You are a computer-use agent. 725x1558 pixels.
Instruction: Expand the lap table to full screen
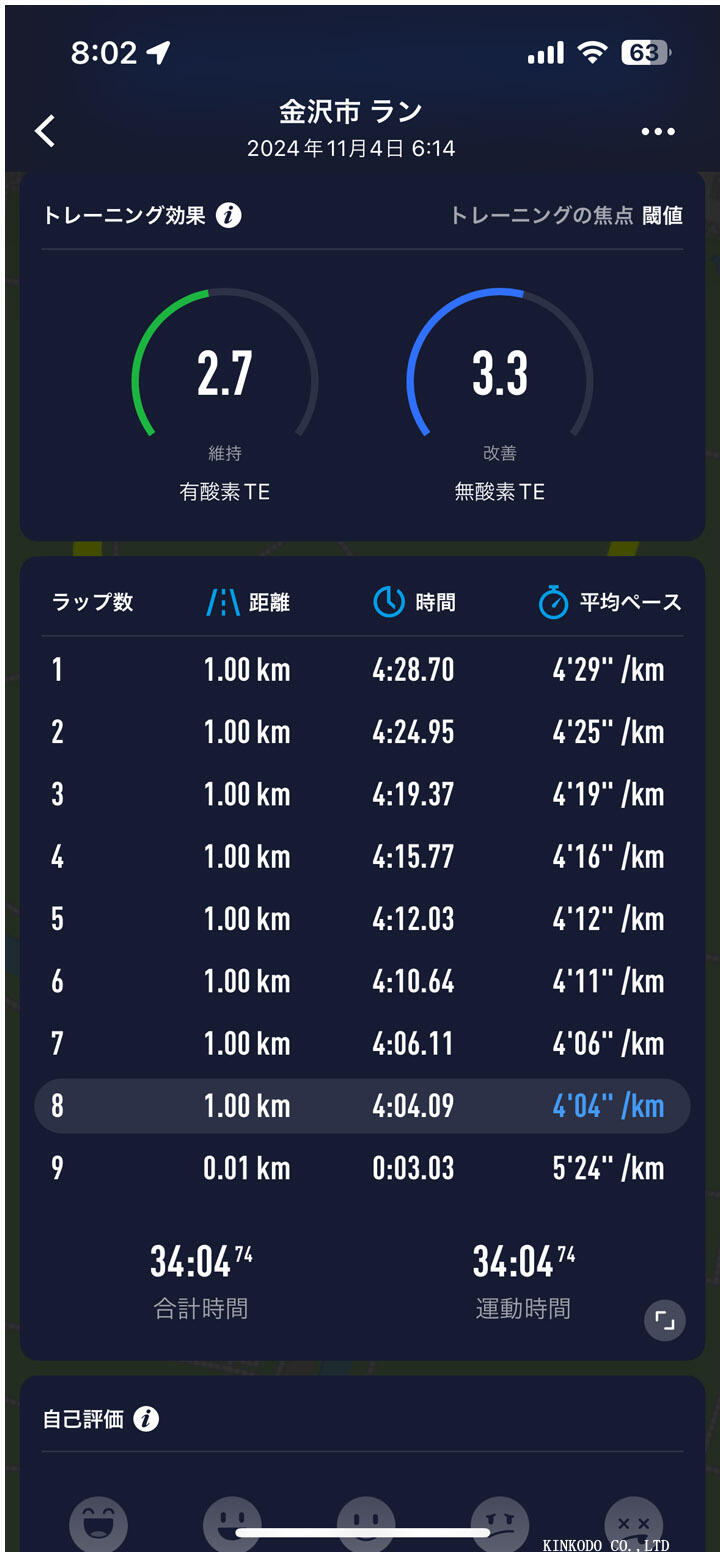(x=664, y=1320)
